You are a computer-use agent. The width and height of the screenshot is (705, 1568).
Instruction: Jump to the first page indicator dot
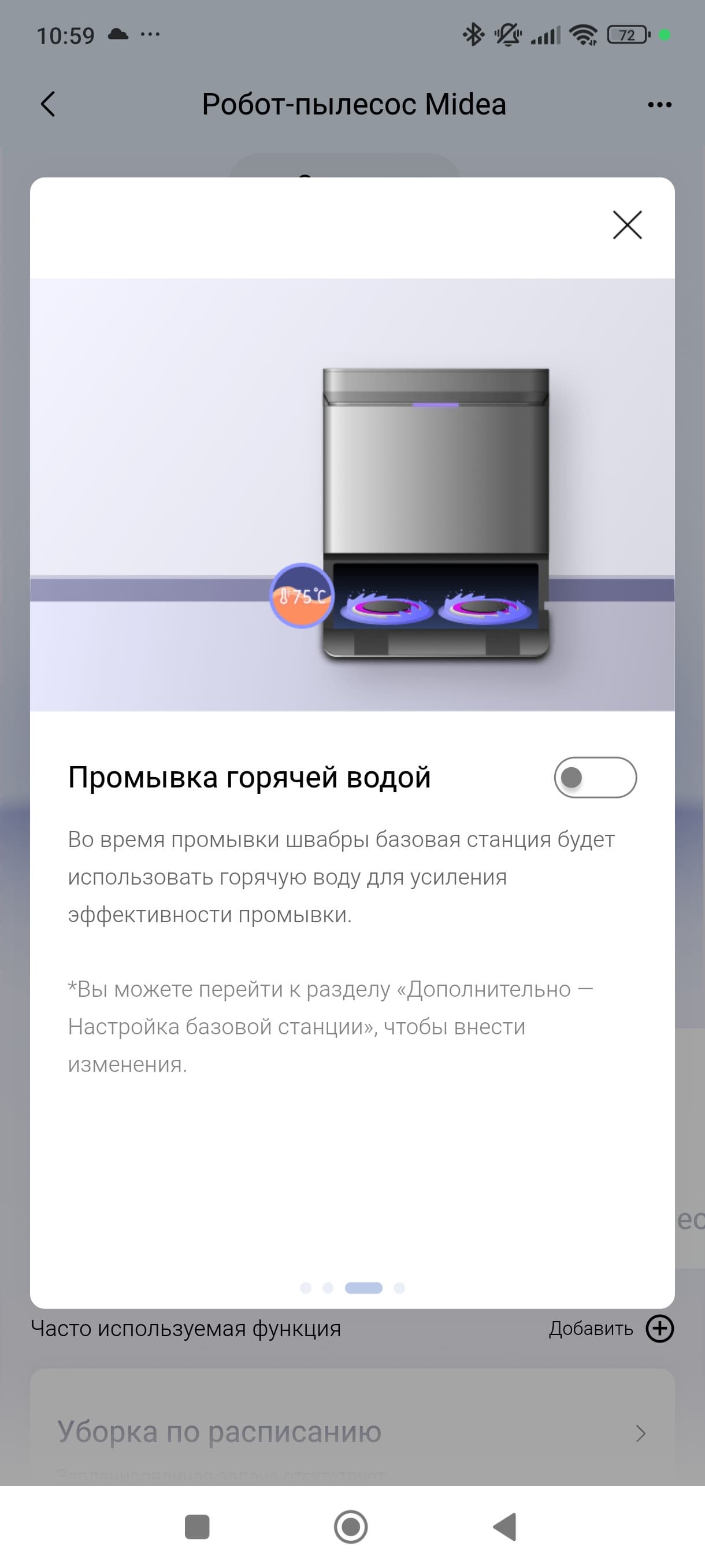pos(306,1288)
